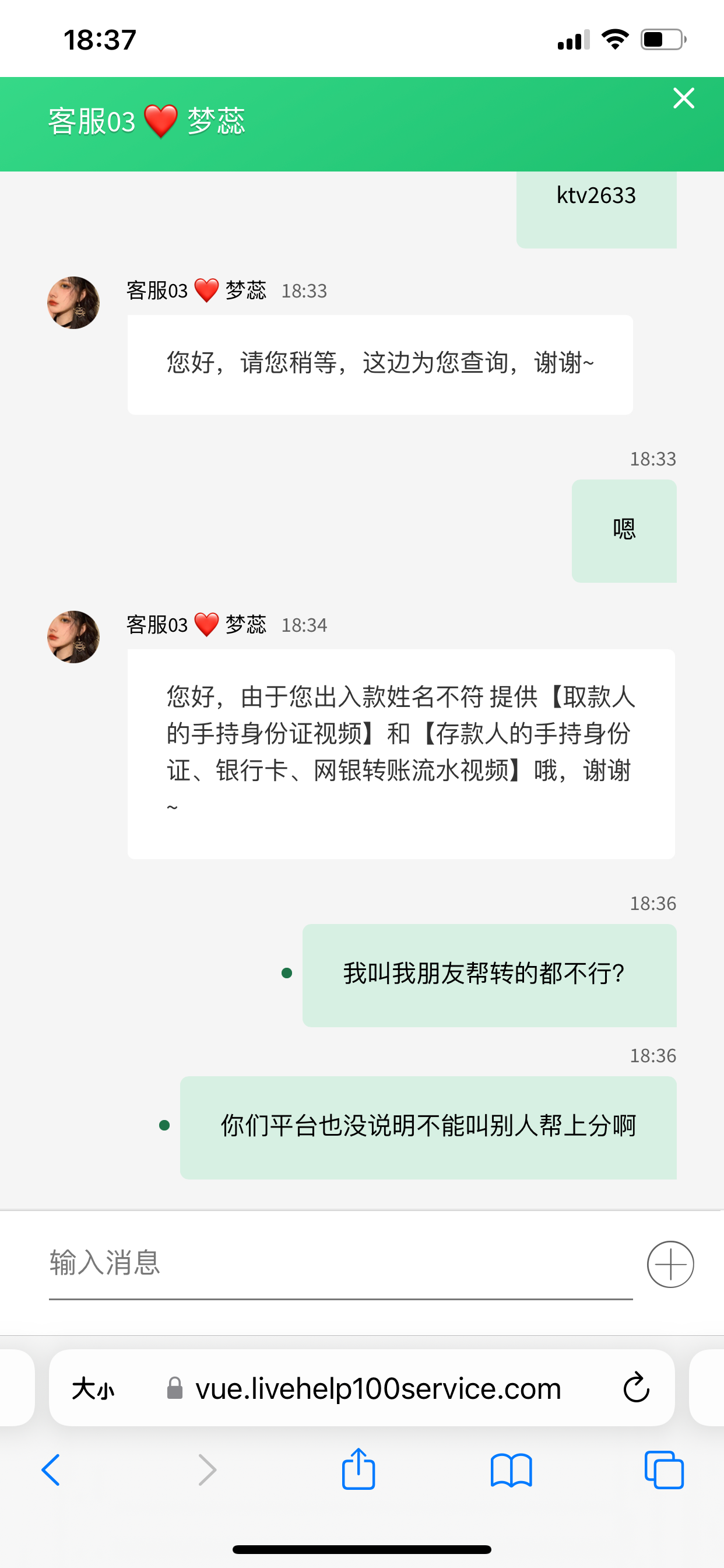724x1568 pixels.
Task: Tap the 输入消息 message input field
Action: coord(243,1263)
